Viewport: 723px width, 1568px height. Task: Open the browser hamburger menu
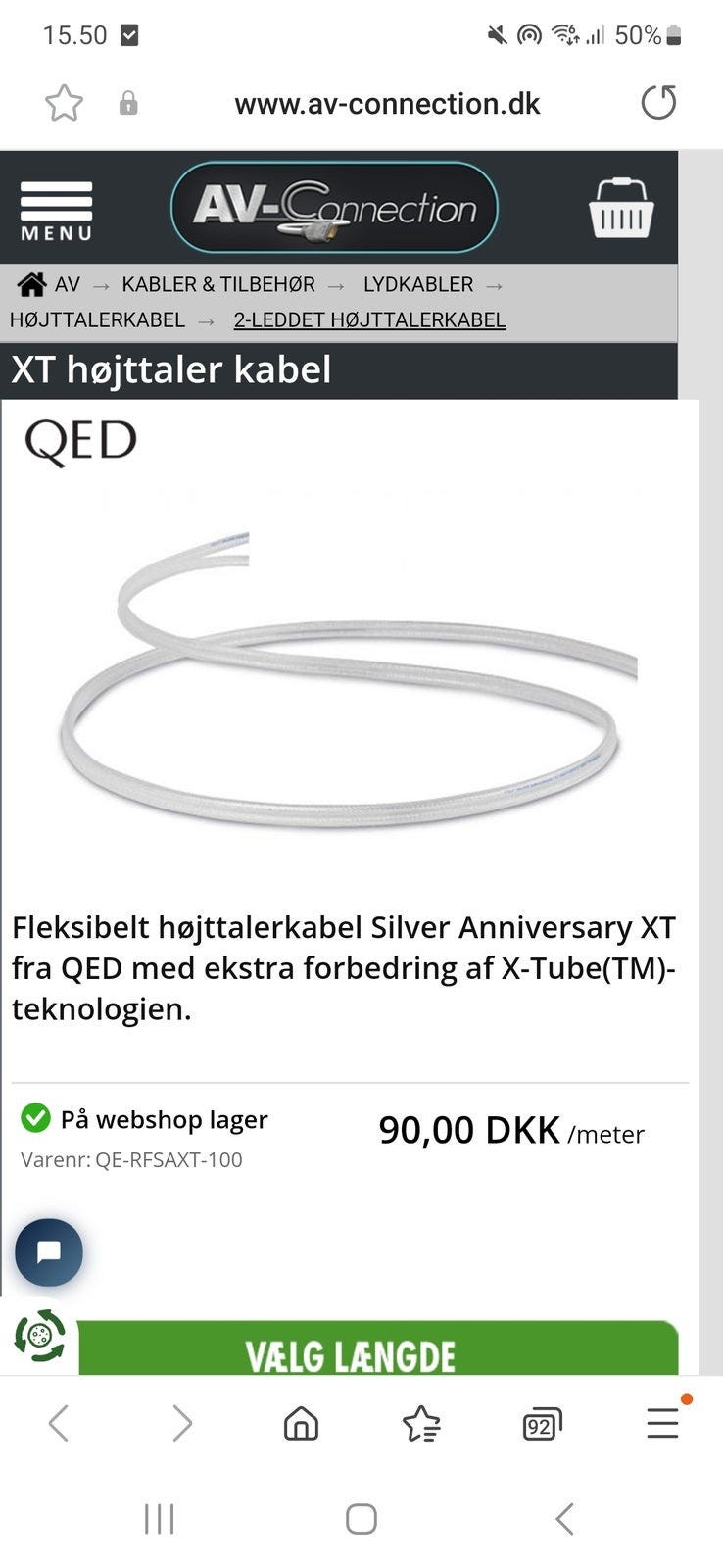[663, 1422]
